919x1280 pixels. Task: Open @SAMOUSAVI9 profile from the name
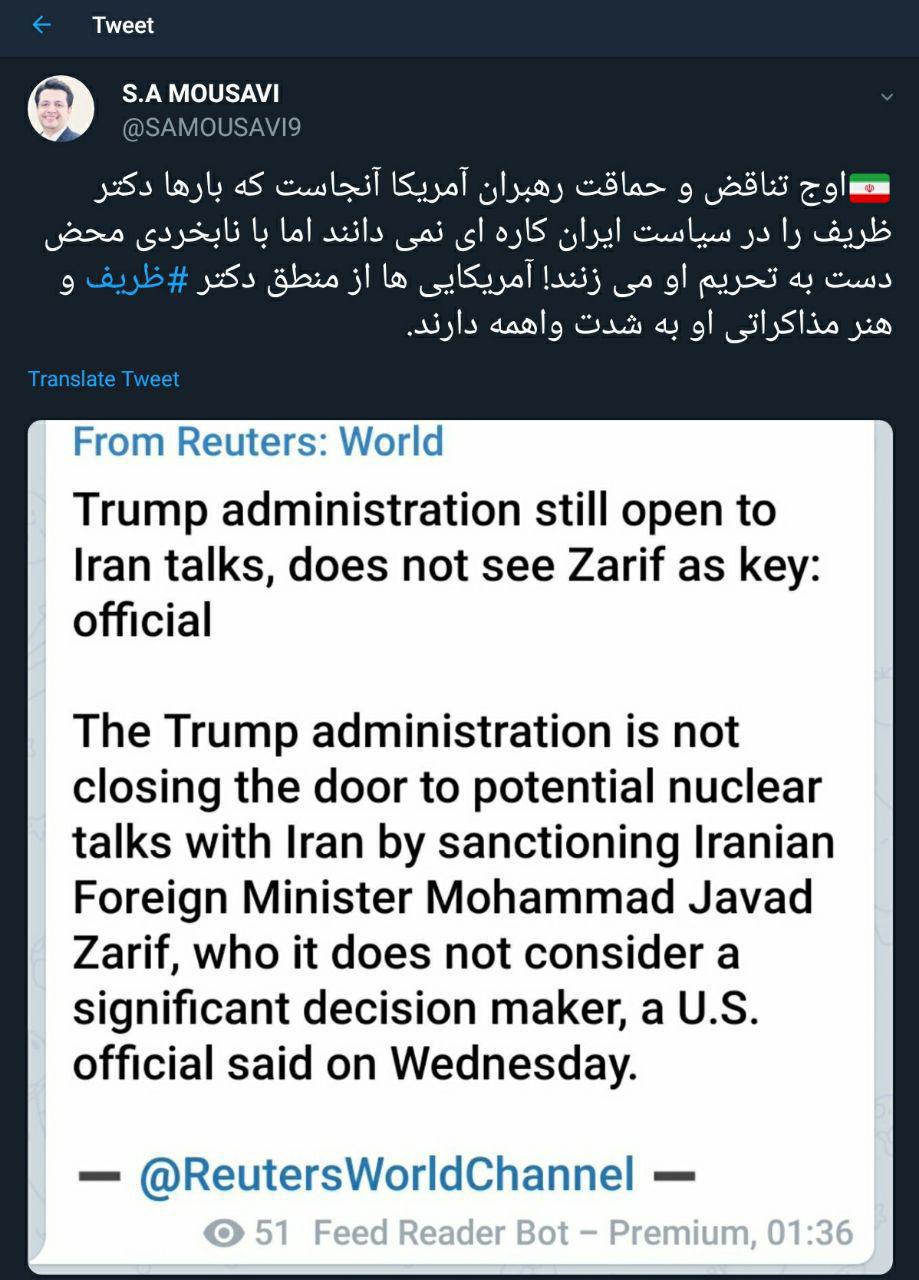[x=200, y=94]
